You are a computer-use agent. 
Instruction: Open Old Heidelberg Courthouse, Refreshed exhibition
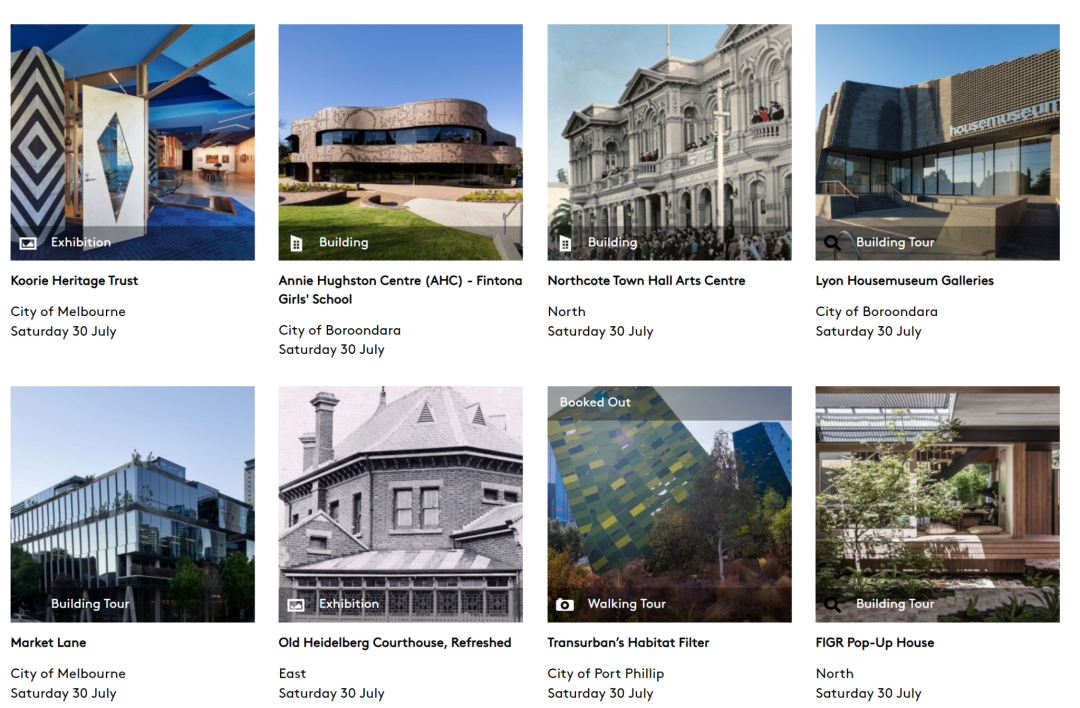point(400,504)
